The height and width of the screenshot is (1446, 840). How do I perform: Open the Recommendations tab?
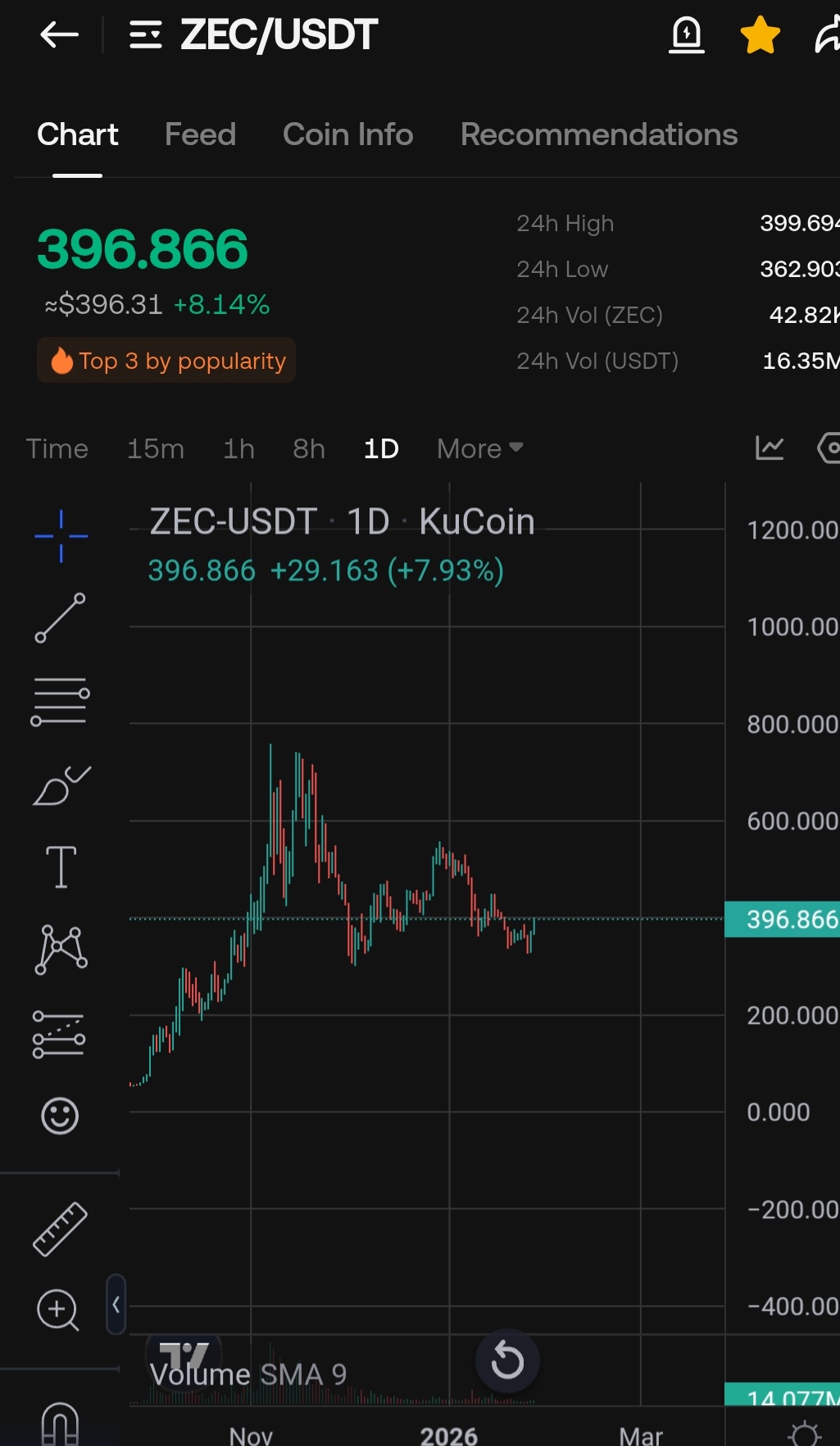point(598,134)
